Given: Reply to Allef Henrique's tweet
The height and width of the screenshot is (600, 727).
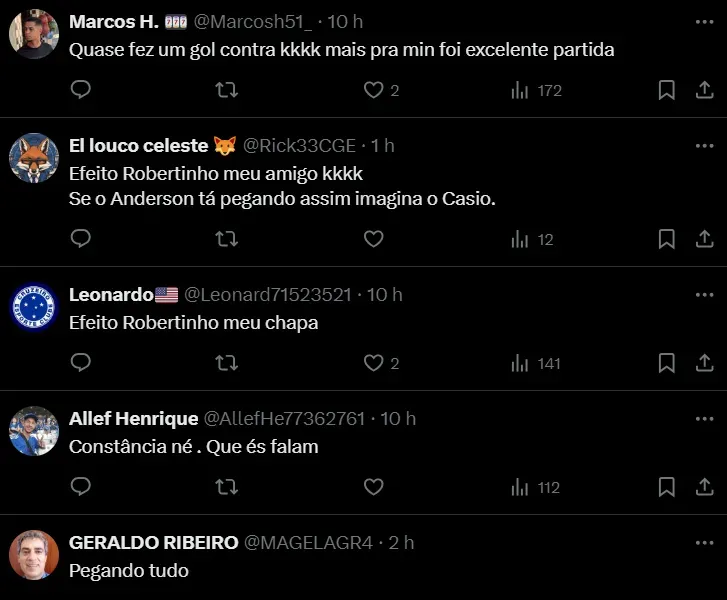Looking at the screenshot, I should 82,487.
